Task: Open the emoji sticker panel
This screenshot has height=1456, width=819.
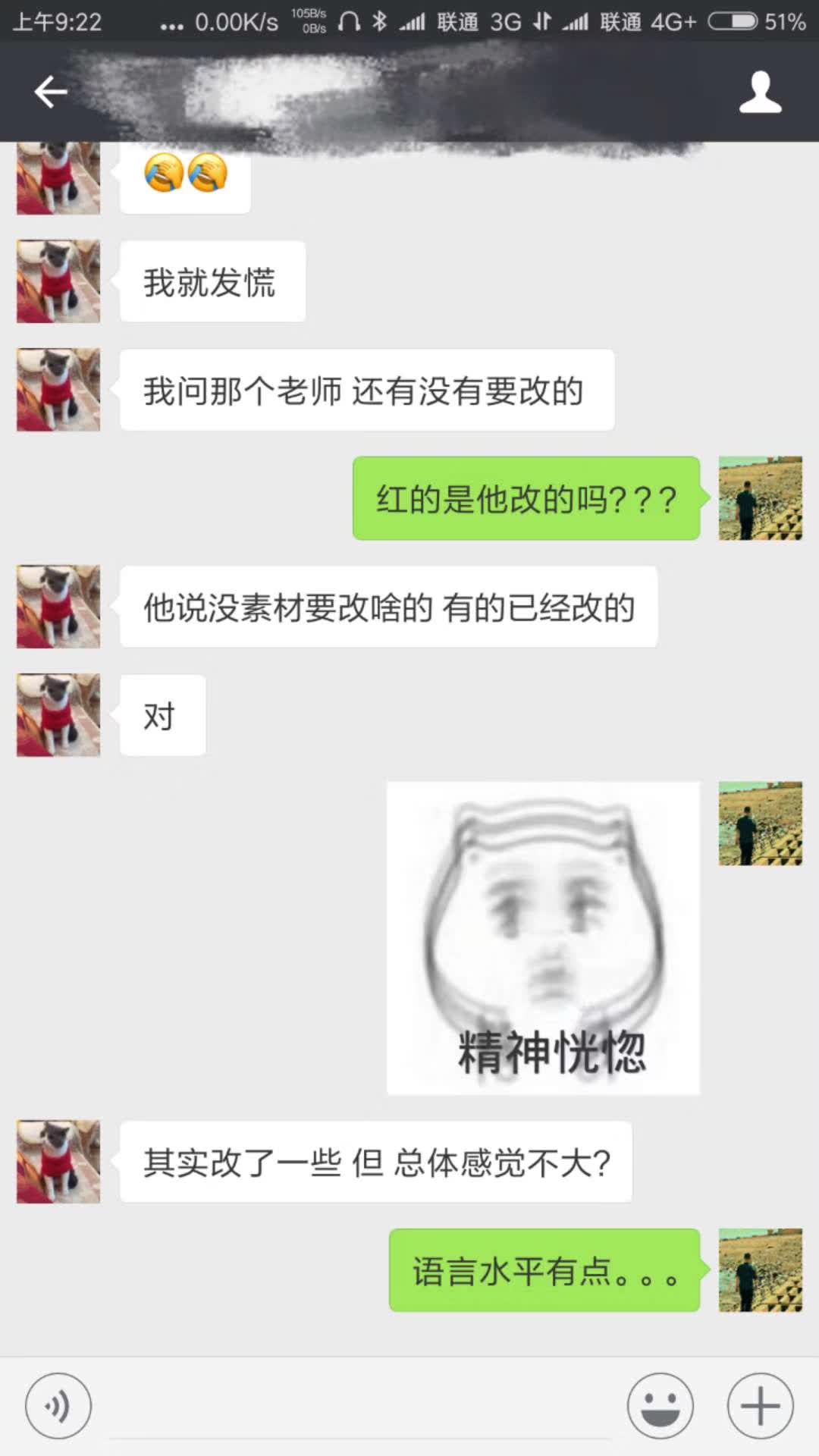Action: (660, 1406)
